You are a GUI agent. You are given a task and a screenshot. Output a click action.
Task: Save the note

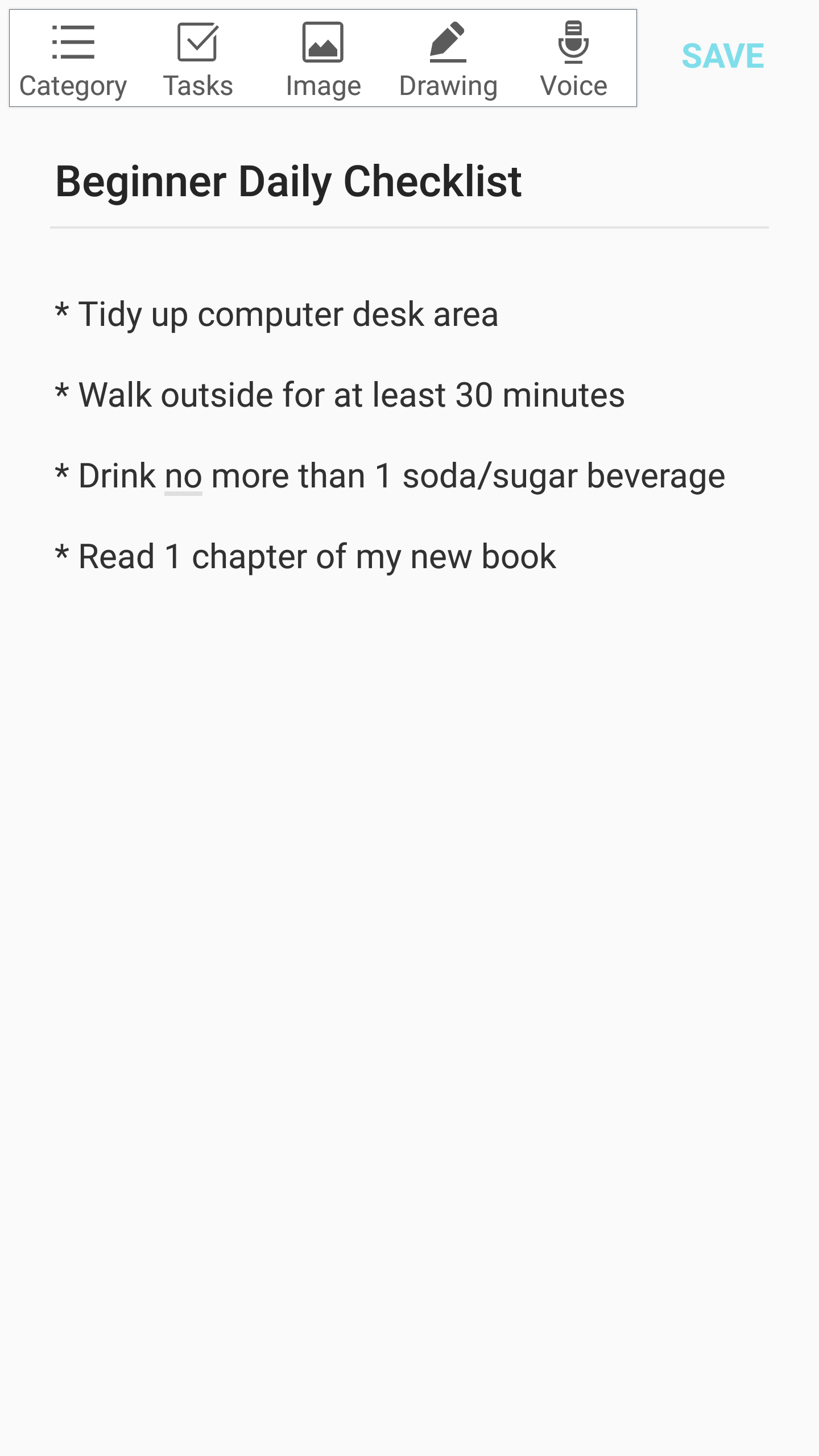(x=722, y=56)
